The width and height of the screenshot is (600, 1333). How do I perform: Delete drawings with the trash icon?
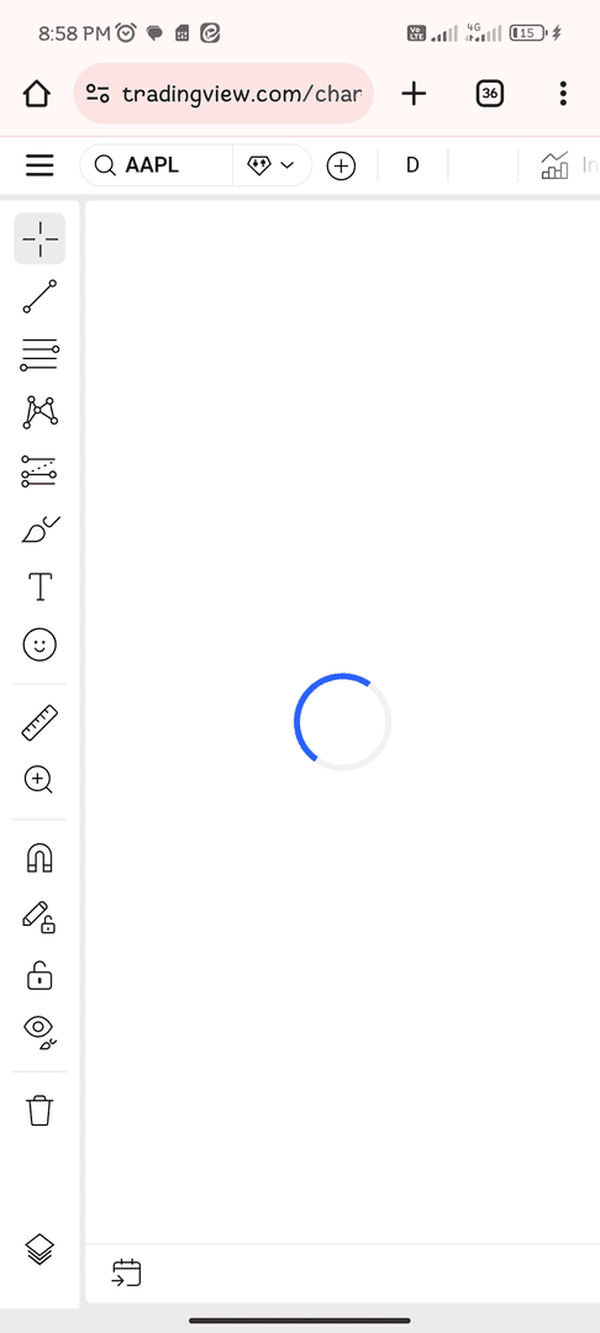[40, 1110]
